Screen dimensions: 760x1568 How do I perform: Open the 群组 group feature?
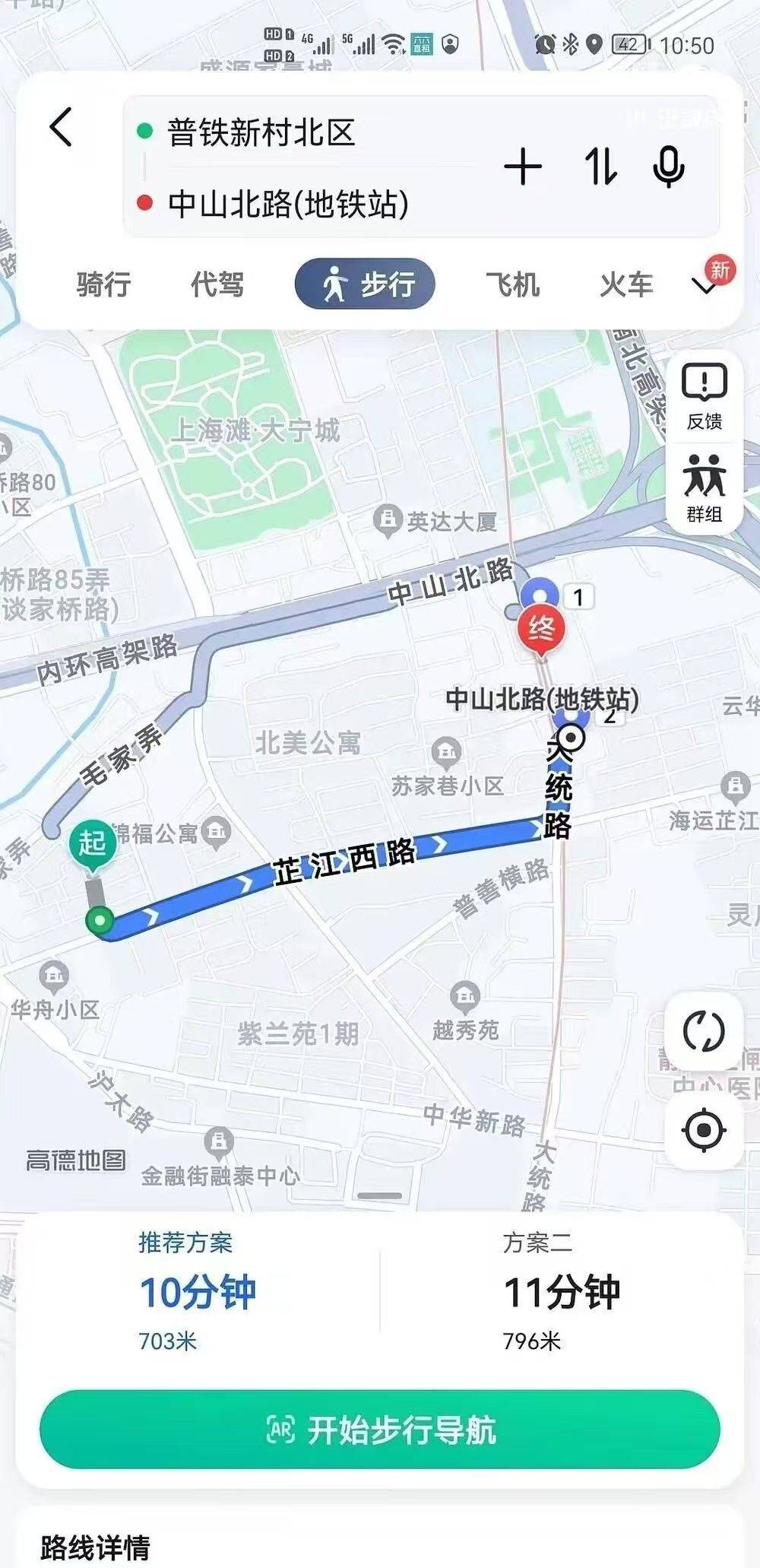point(705,488)
